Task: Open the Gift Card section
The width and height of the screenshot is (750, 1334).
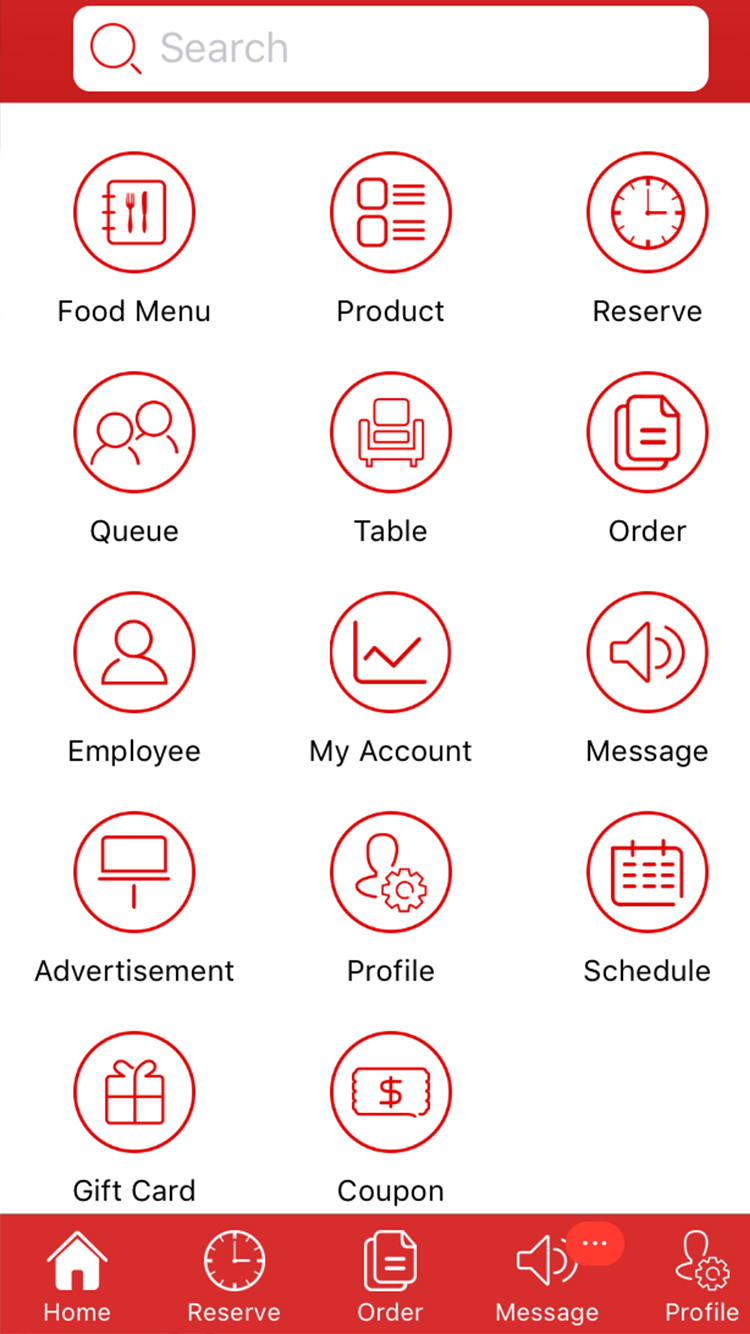Action: 134,1092
